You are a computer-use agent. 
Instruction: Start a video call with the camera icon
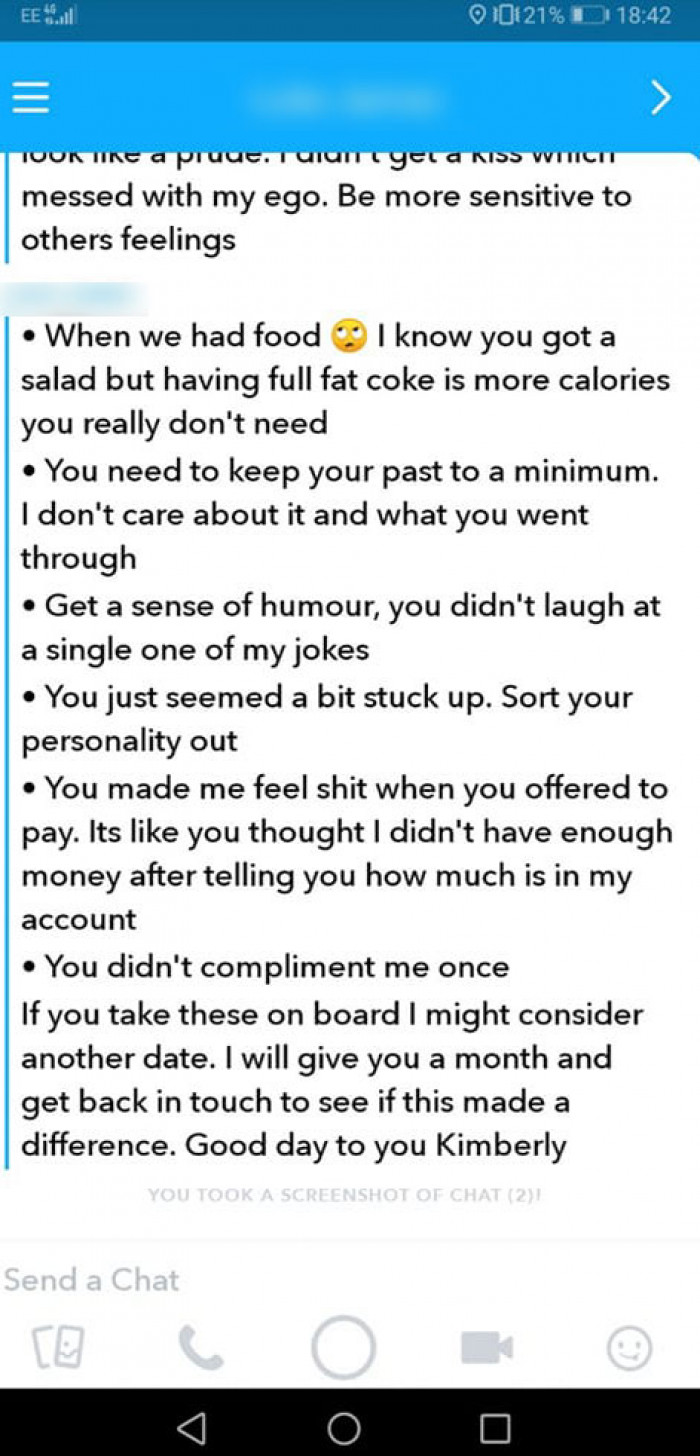pos(487,1348)
